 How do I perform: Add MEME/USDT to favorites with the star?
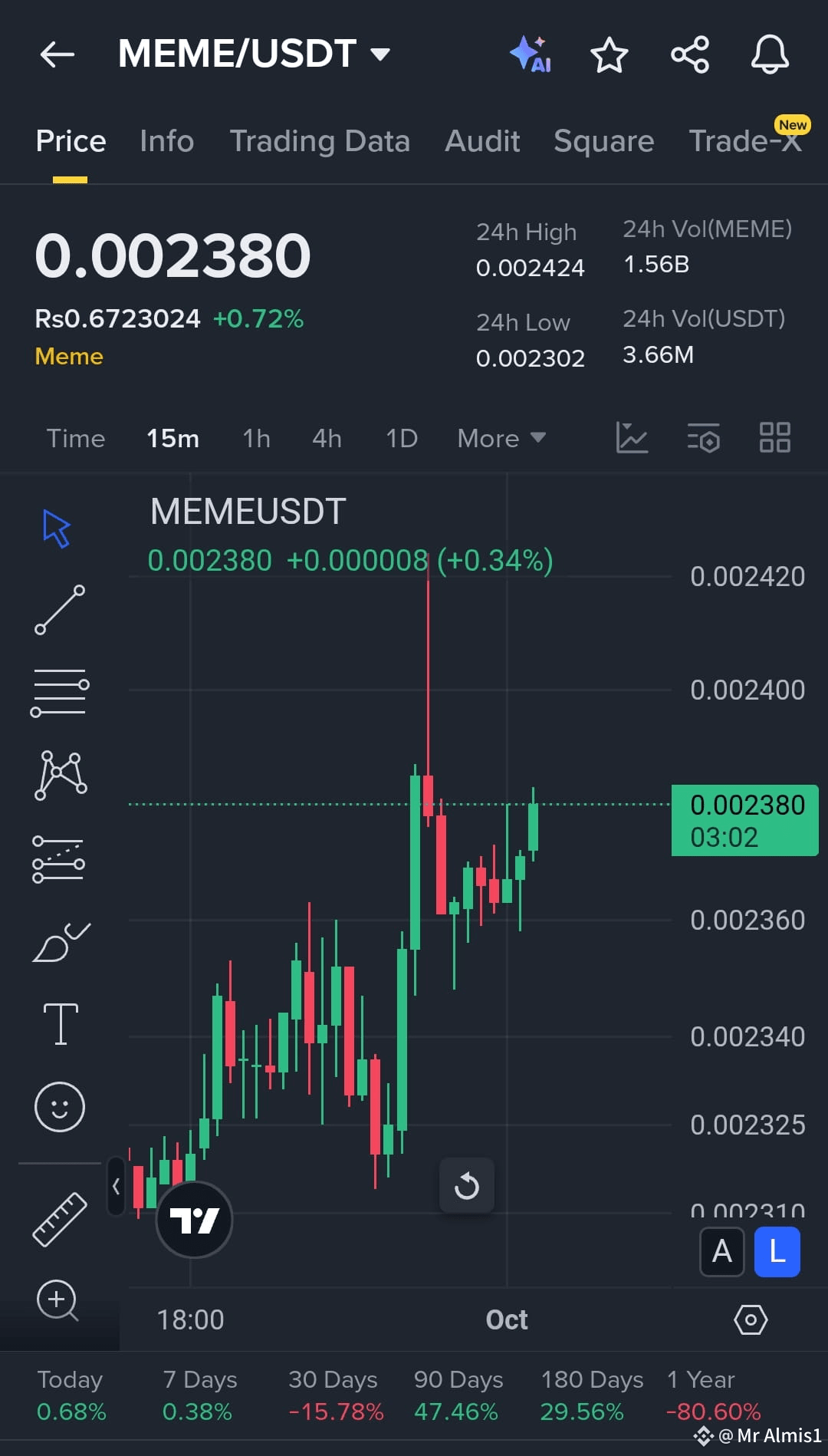click(x=609, y=54)
